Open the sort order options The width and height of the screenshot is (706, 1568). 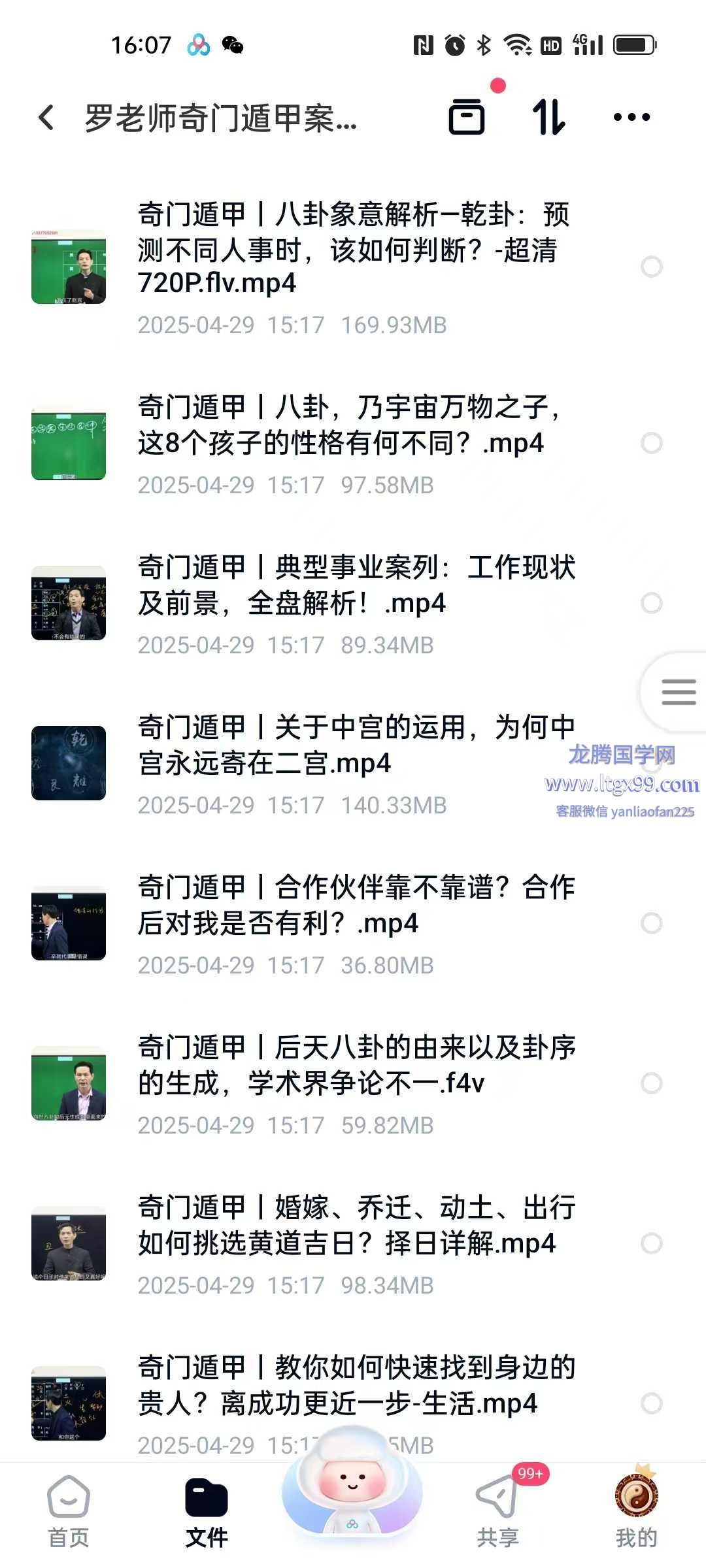point(548,117)
